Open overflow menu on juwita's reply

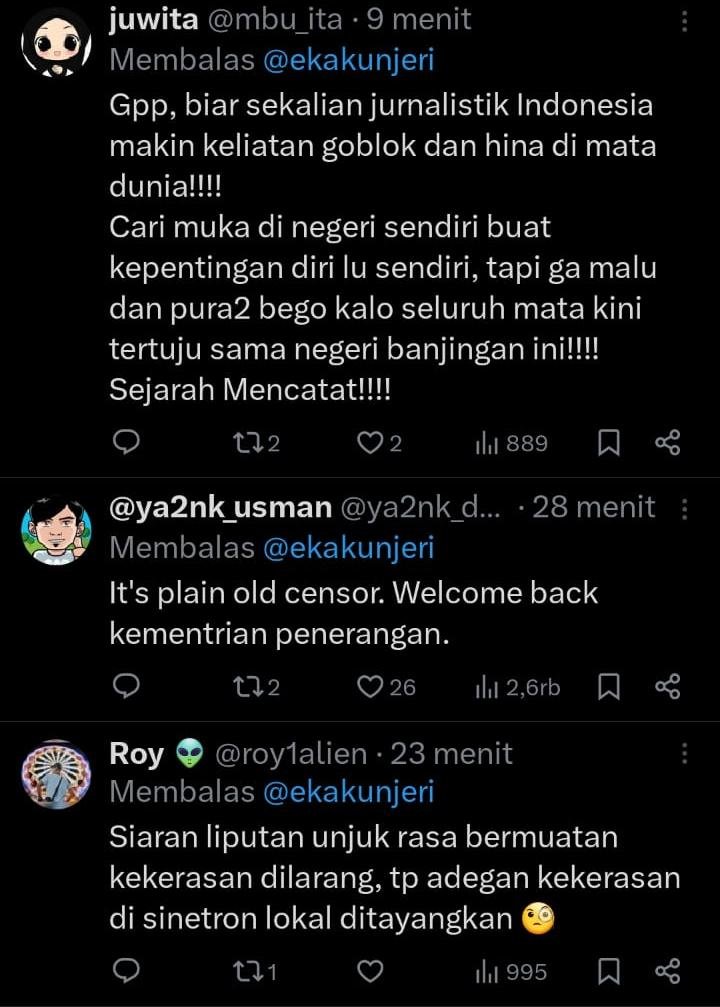(685, 22)
